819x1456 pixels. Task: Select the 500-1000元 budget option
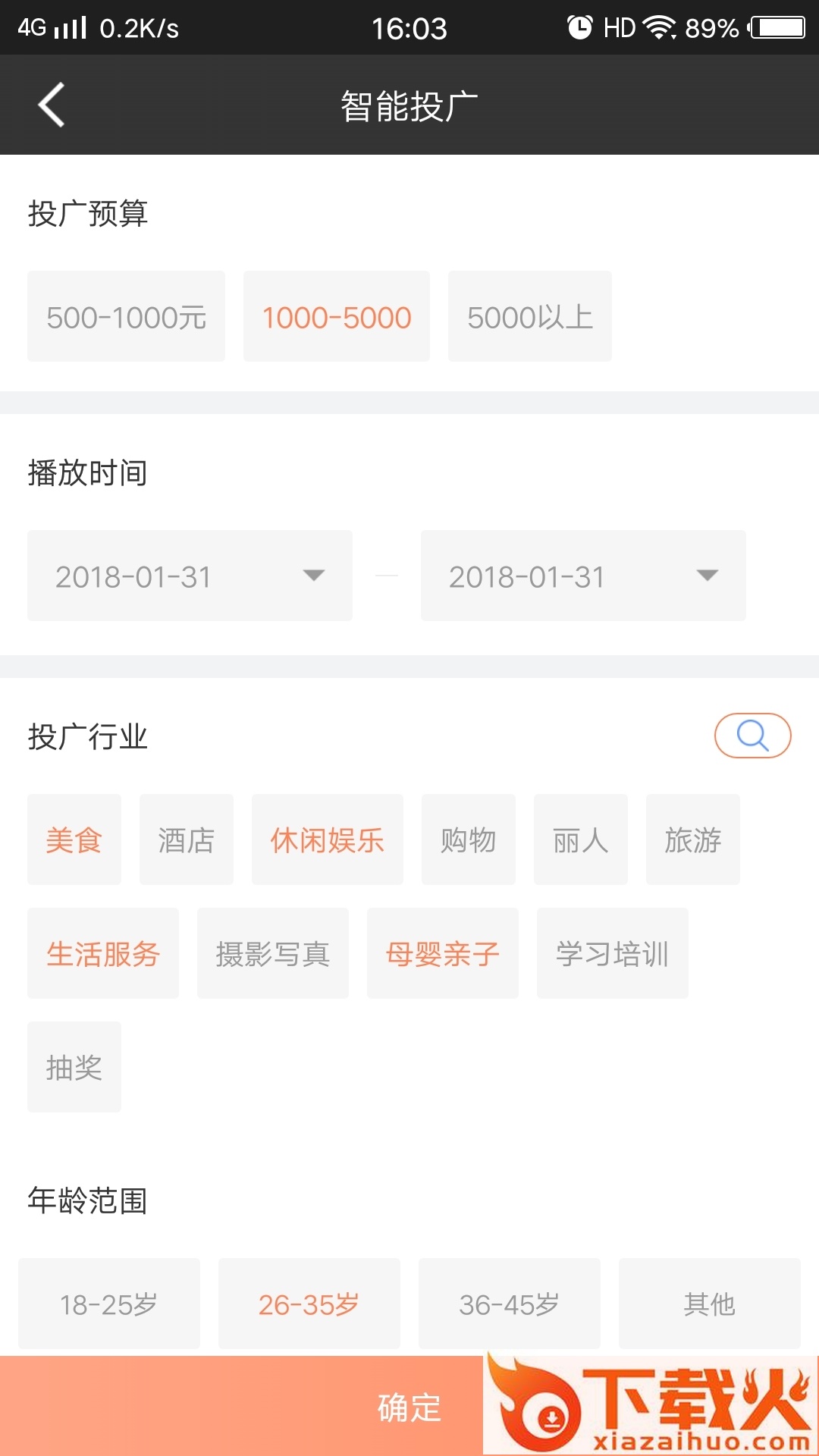(x=126, y=316)
